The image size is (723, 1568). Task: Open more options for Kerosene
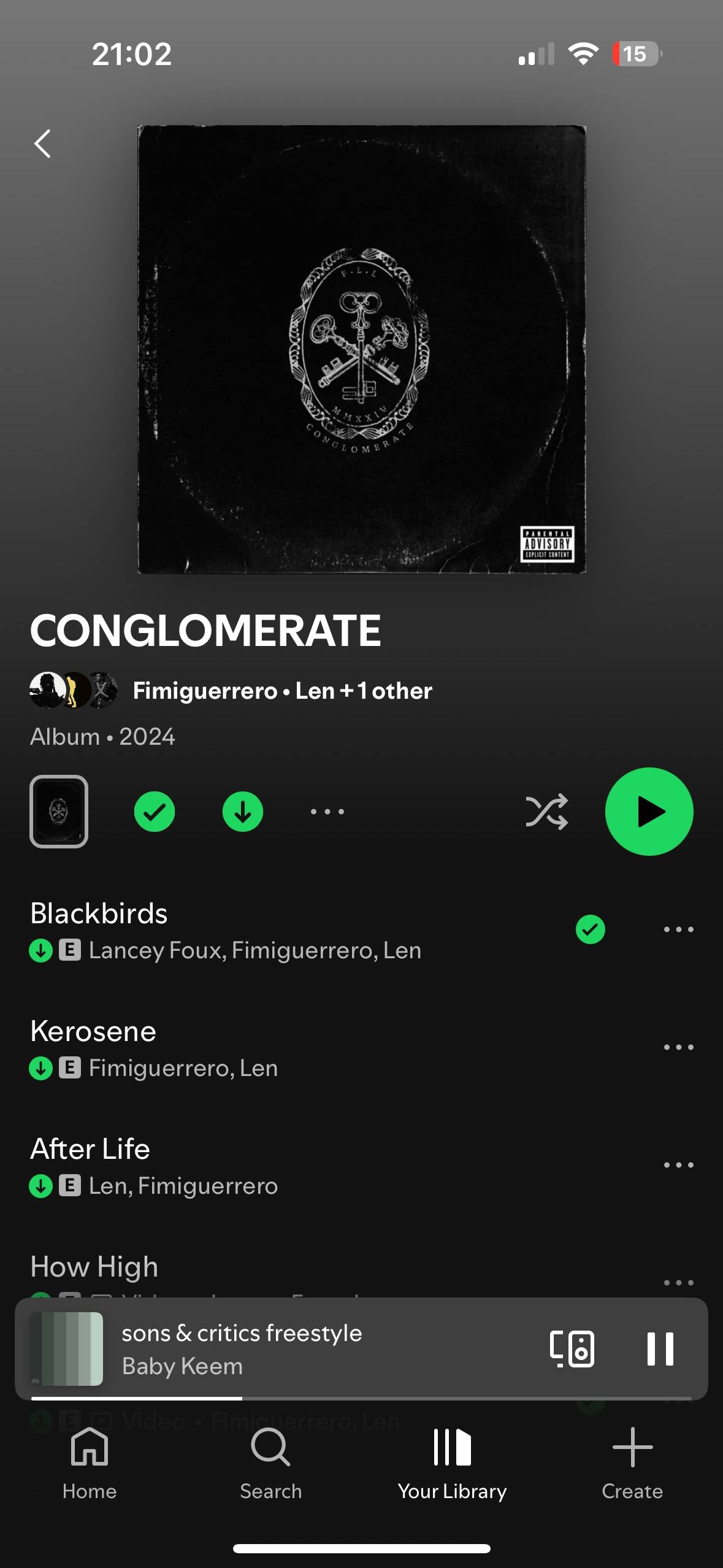click(x=679, y=1047)
